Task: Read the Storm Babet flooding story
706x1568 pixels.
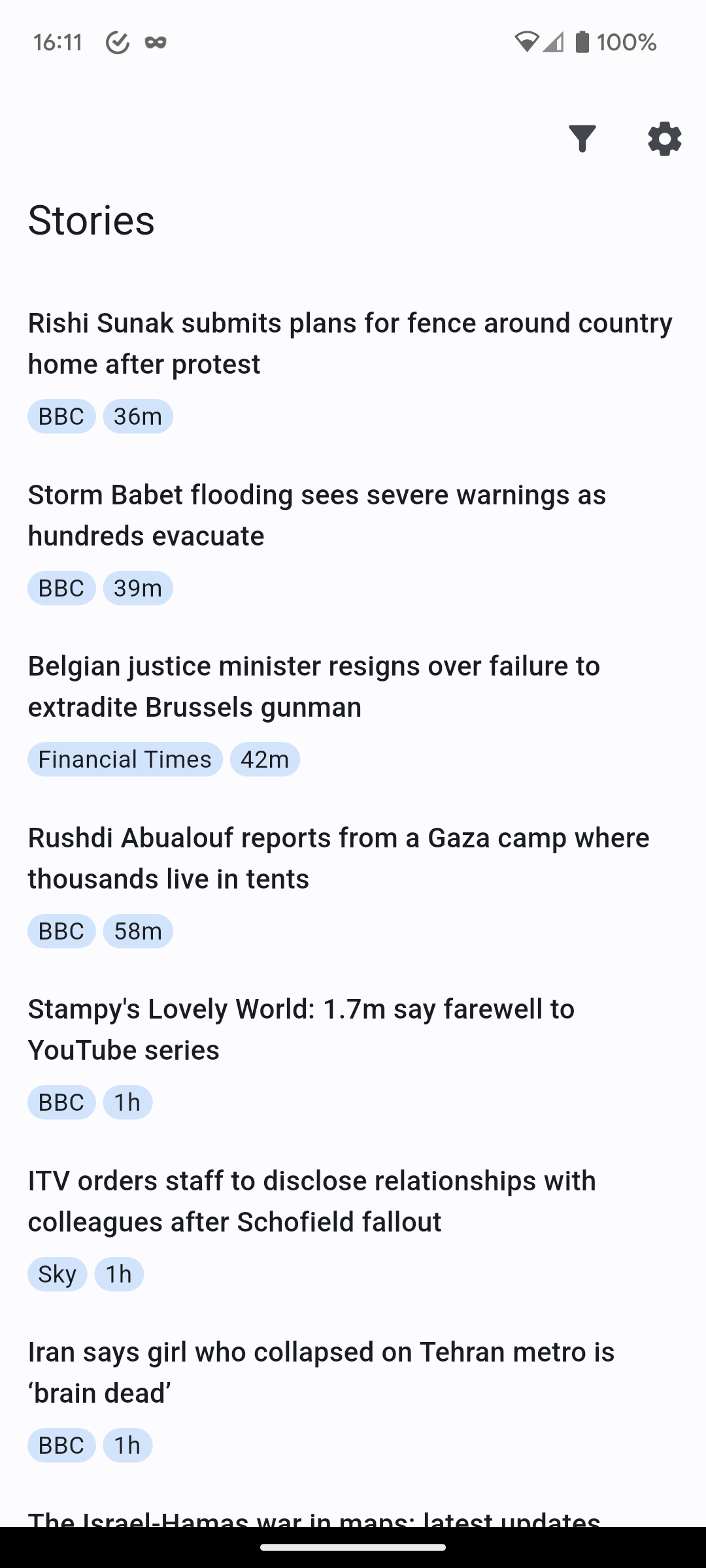Action: pos(317,515)
